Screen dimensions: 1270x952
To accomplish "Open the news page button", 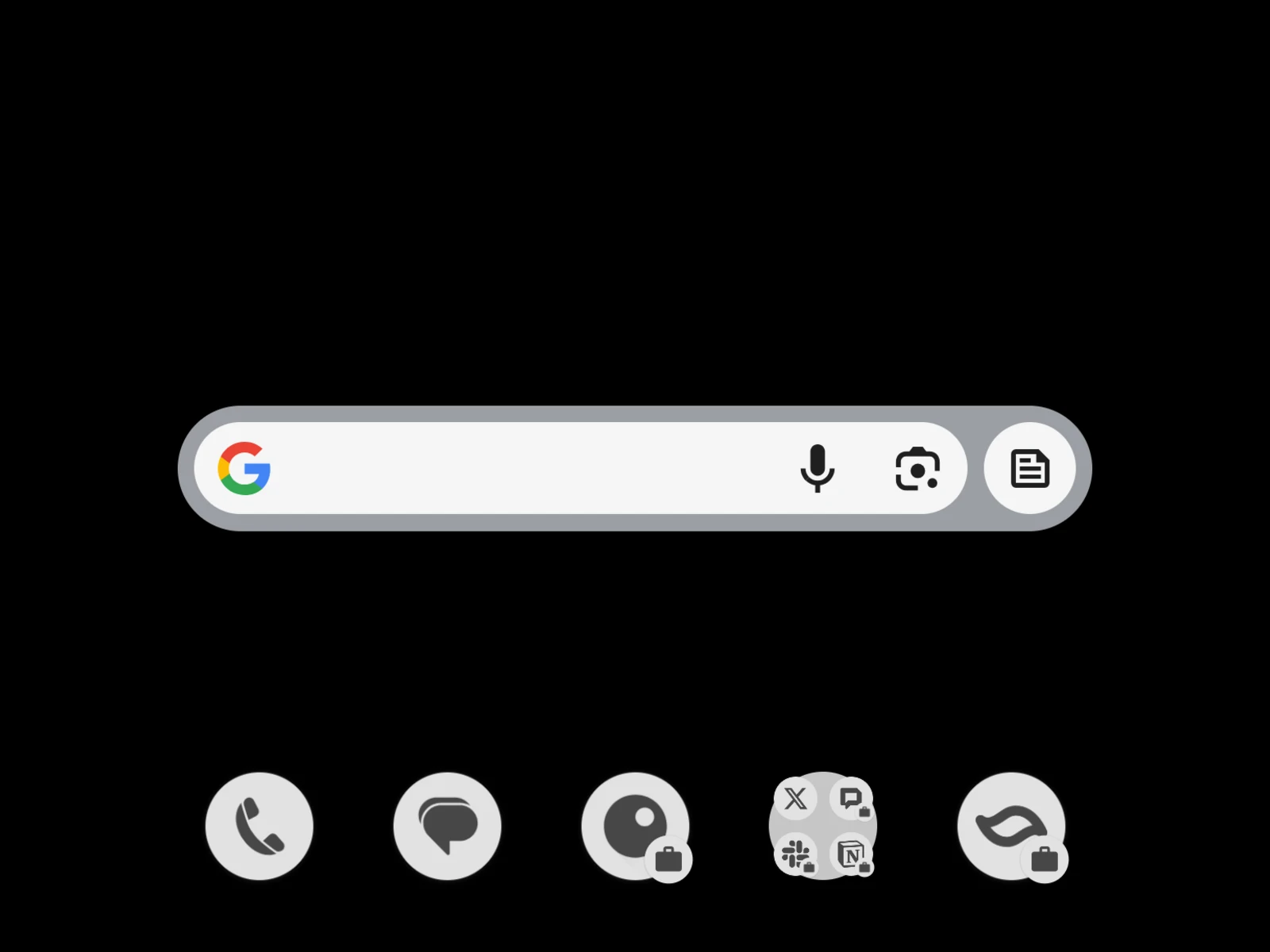I will click(1029, 468).
